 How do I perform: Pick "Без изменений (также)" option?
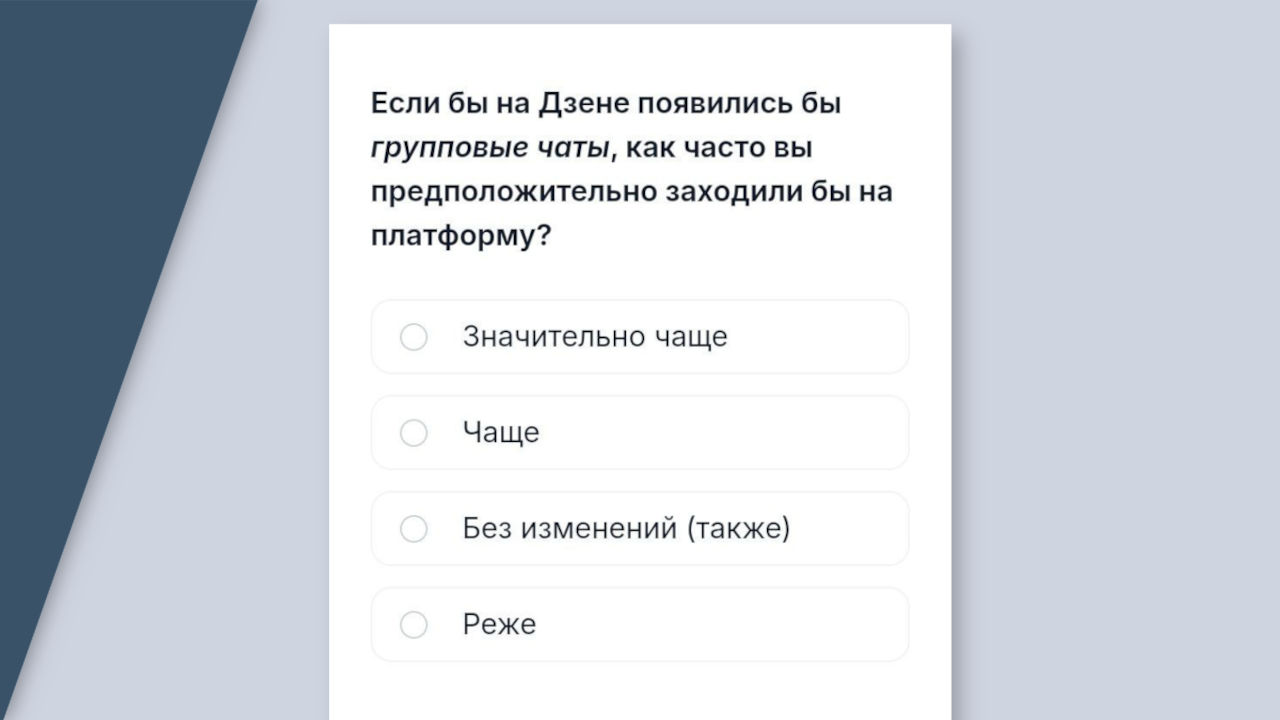tap(414, 529)
